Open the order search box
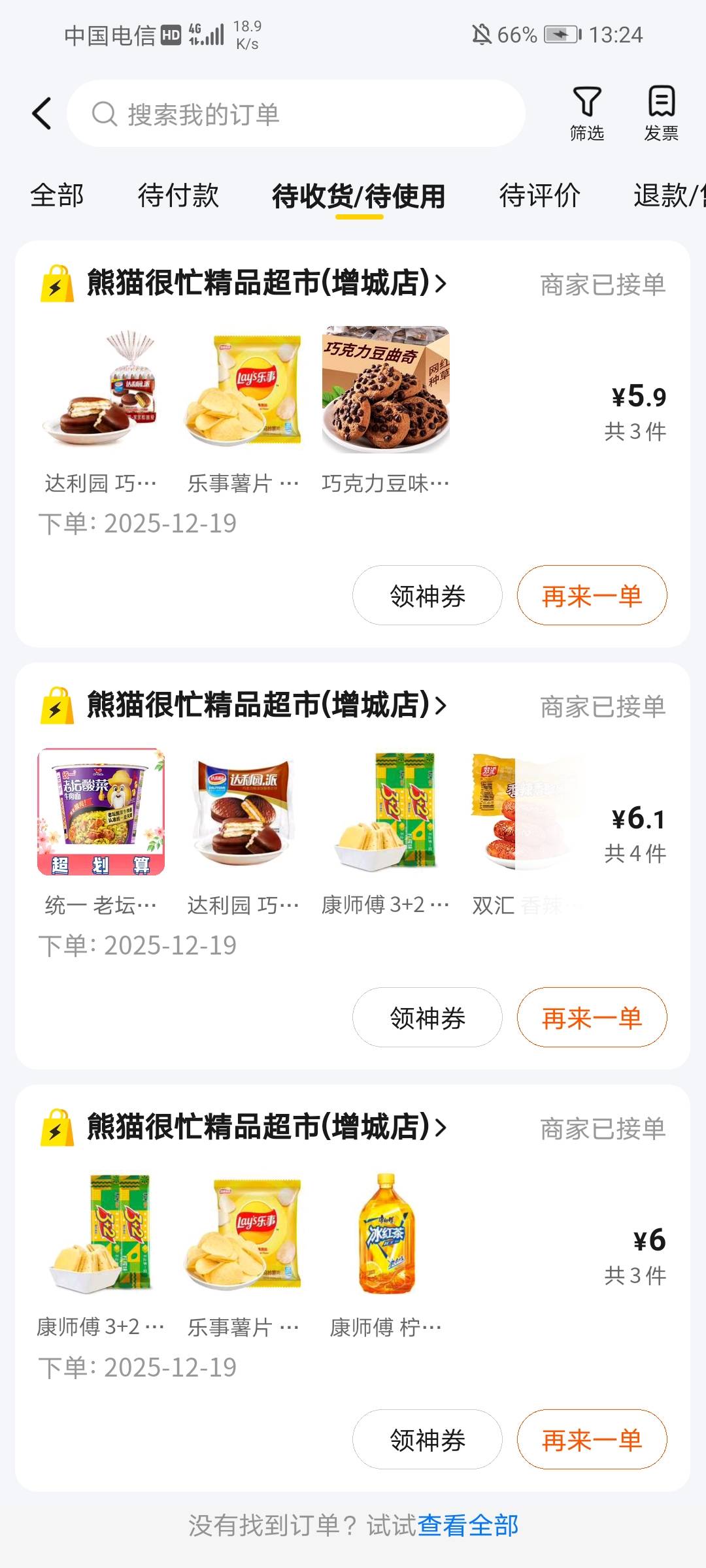Screen dimensions: 706x1568 tap(295, 114)
